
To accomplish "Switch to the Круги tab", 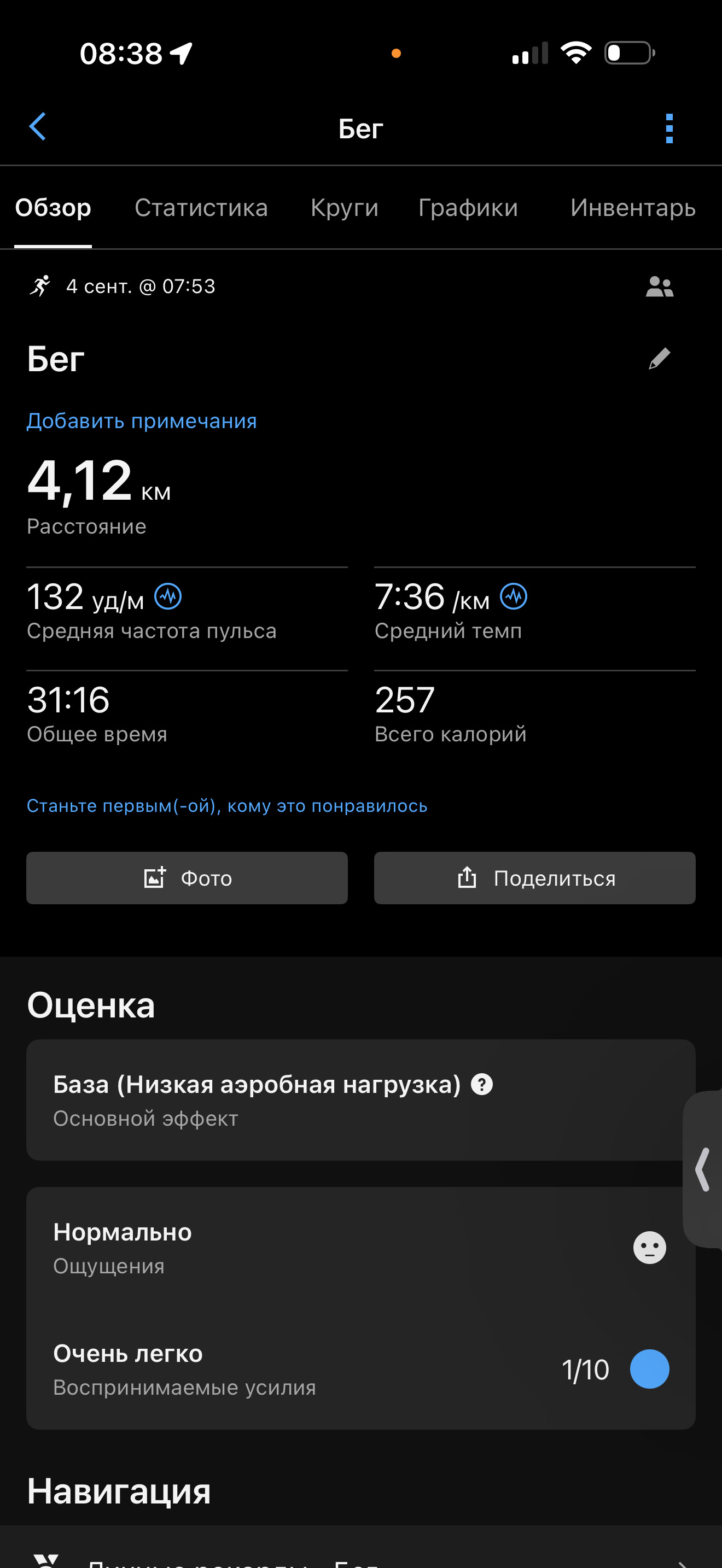I will 345,208.
